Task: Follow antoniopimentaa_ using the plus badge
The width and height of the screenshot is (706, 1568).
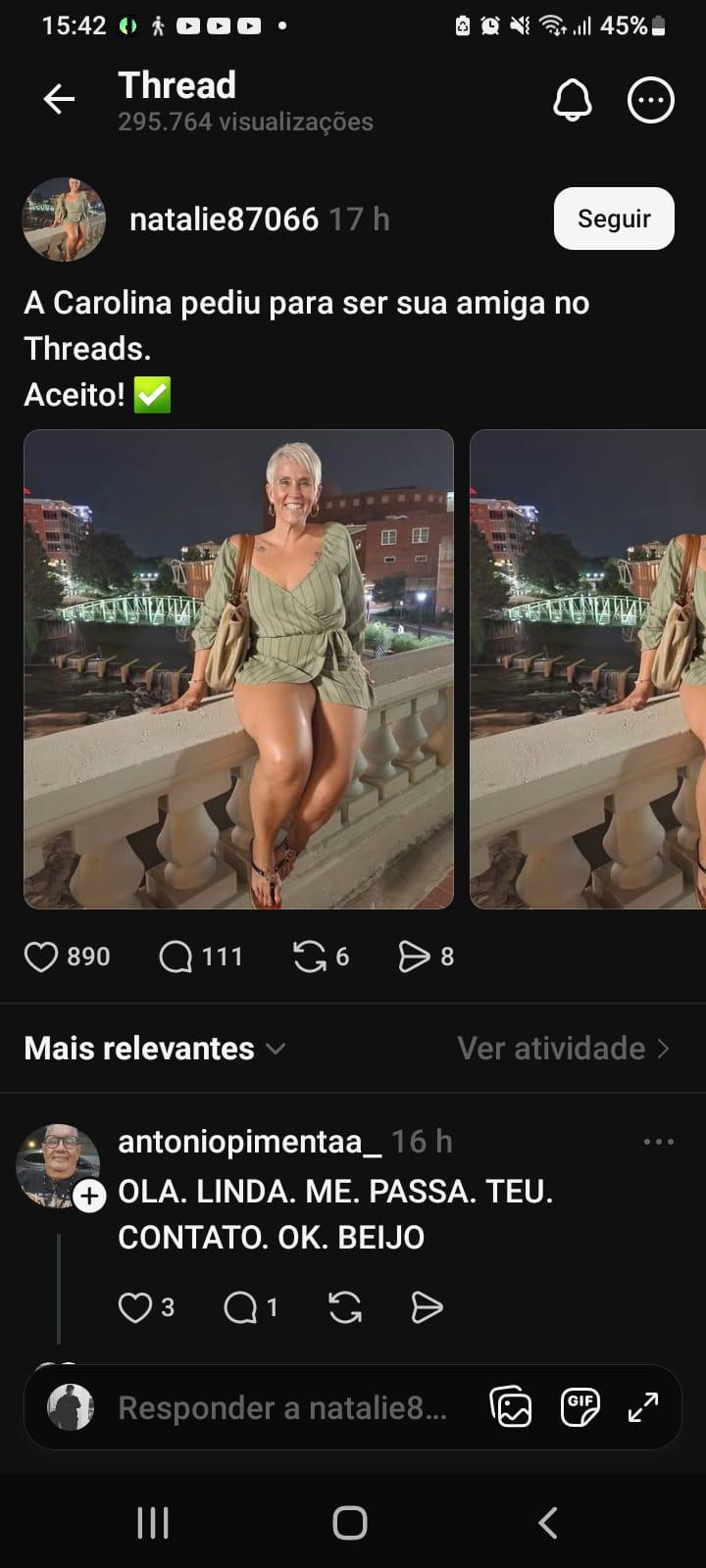Action: (89, 1196)
